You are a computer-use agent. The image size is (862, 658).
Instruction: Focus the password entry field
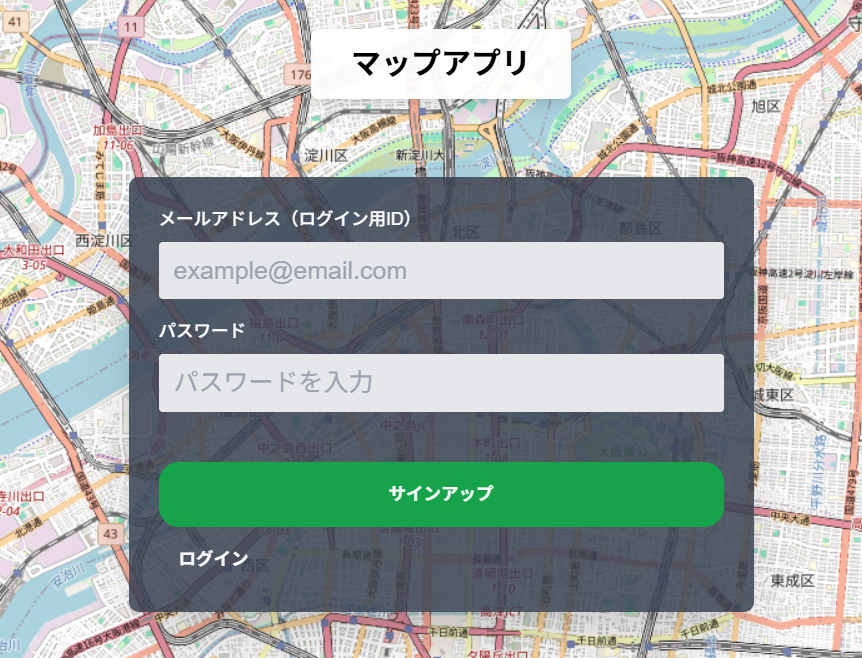point(441,382)
